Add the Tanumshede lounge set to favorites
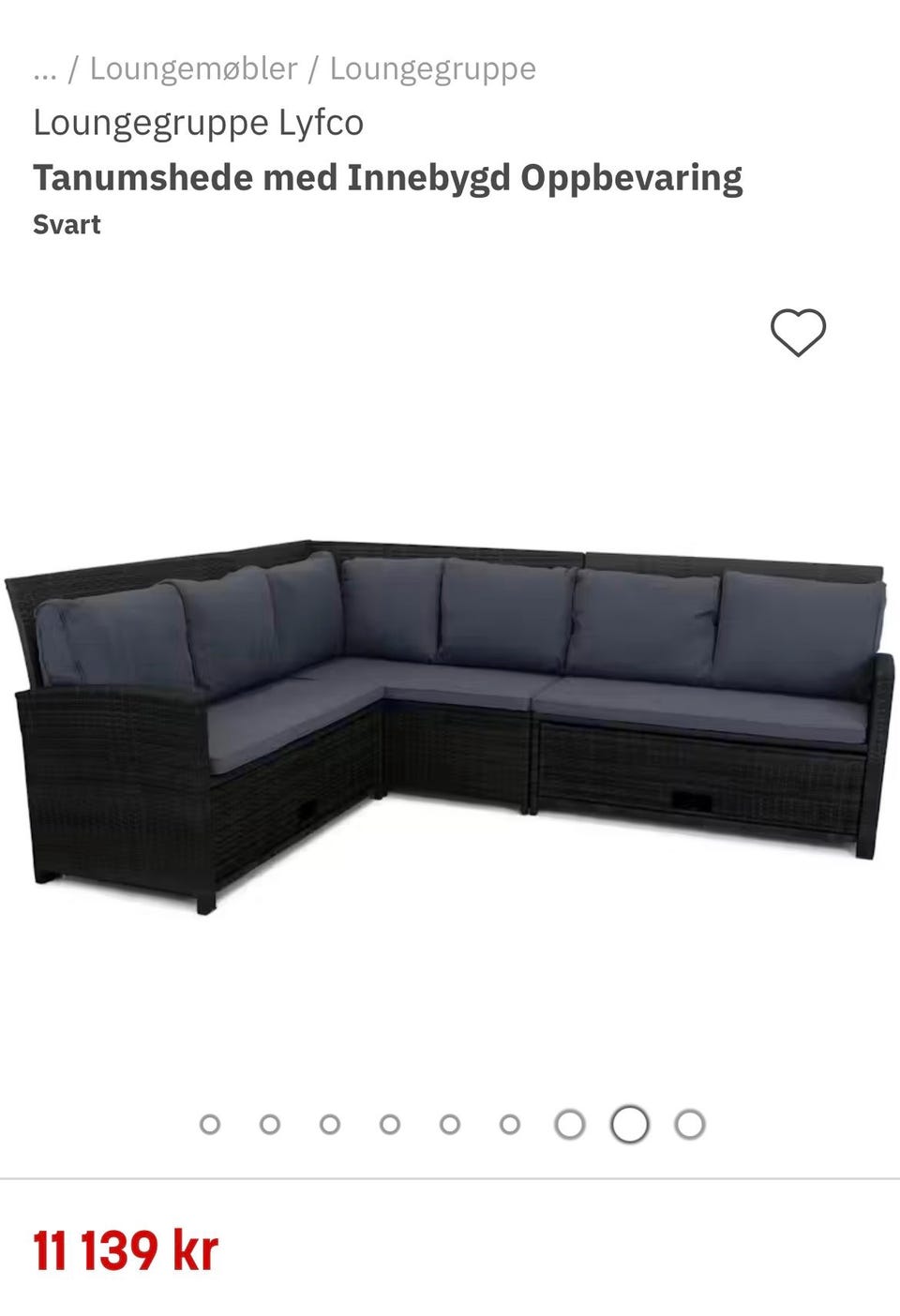The width and height of the screenshot is (900, 1316). [798, 333]
